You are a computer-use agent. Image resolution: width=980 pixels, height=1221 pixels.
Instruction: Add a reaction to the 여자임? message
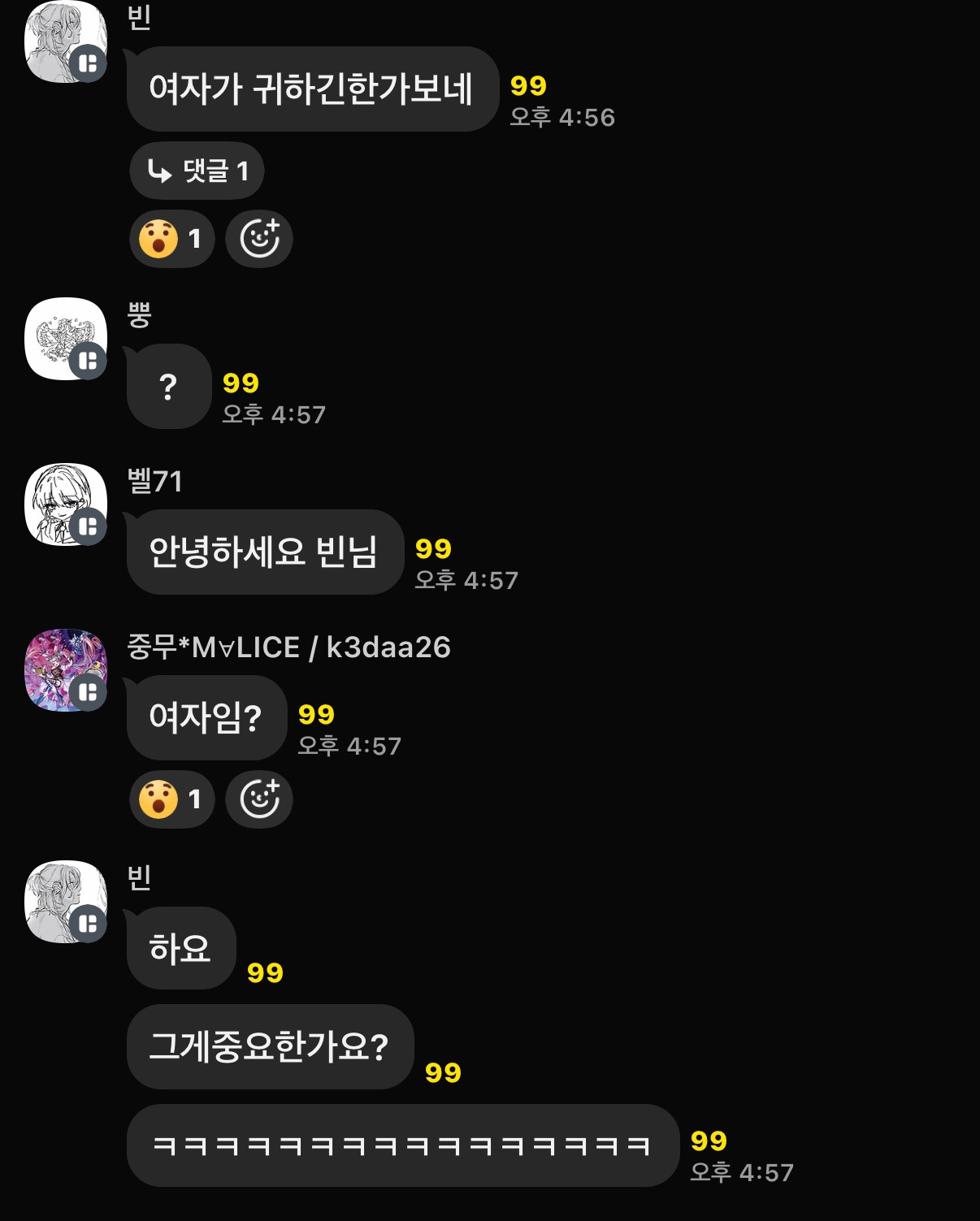pos(259,799)
